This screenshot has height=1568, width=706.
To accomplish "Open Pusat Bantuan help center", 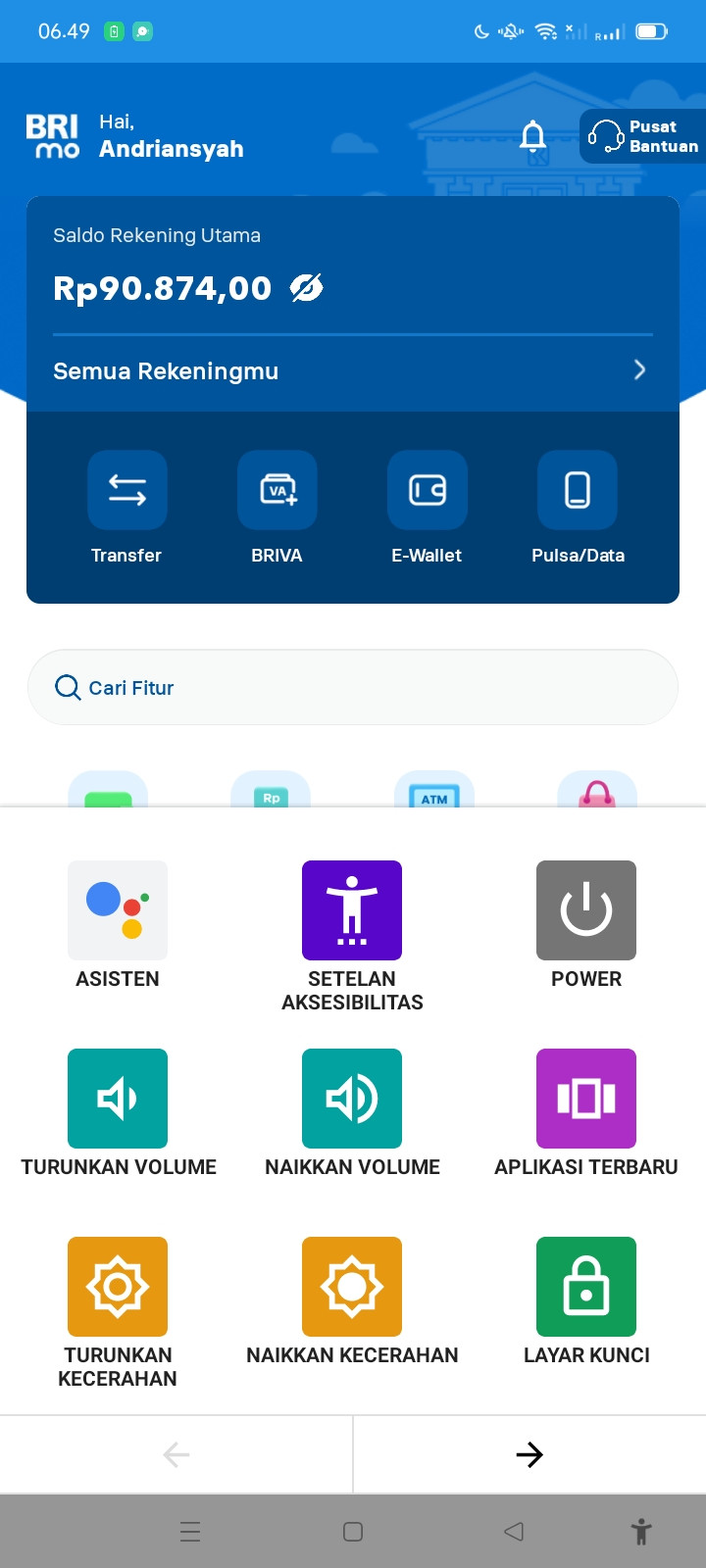I will [x=643, y=136].
